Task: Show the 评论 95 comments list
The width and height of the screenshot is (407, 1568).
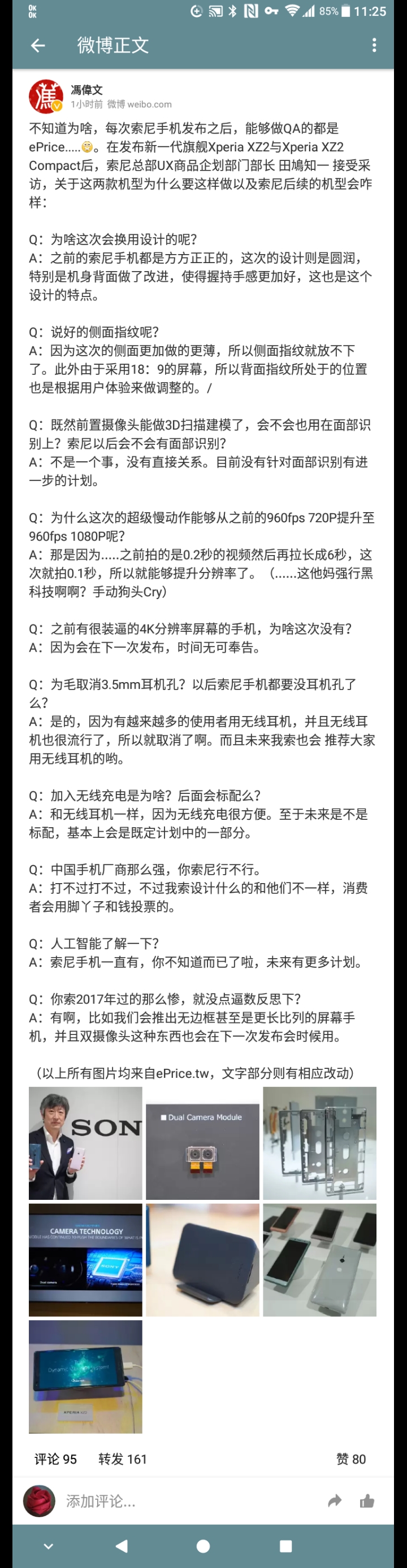Action: click(55, 1458)
